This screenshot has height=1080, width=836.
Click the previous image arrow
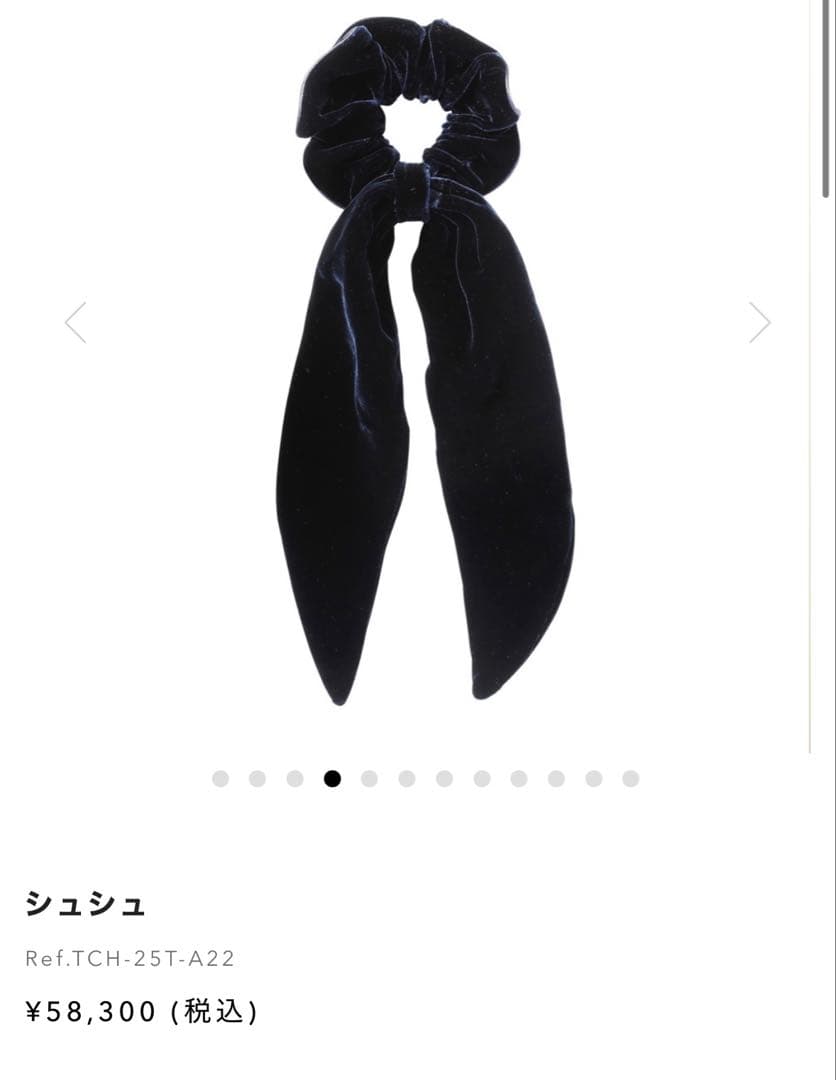[x=74, y=322]
